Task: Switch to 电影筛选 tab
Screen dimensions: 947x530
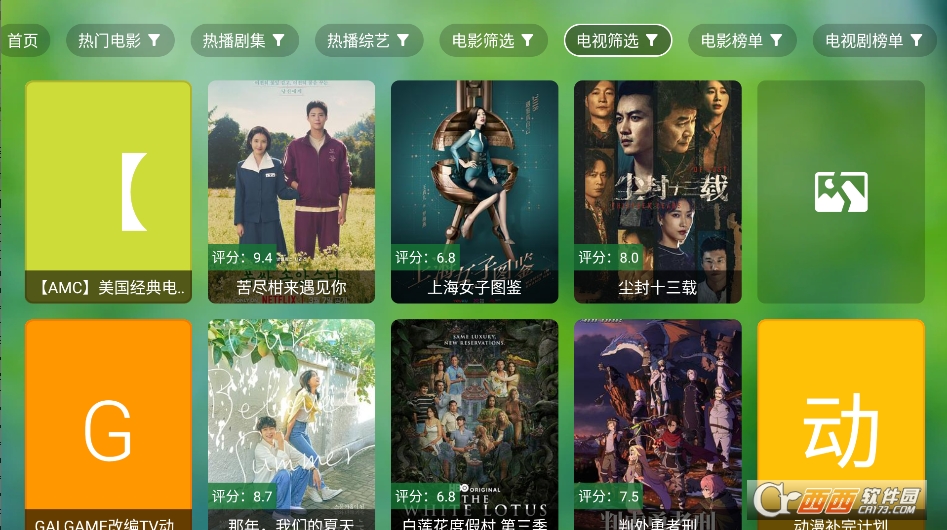Action: click(x=493, y=41)
